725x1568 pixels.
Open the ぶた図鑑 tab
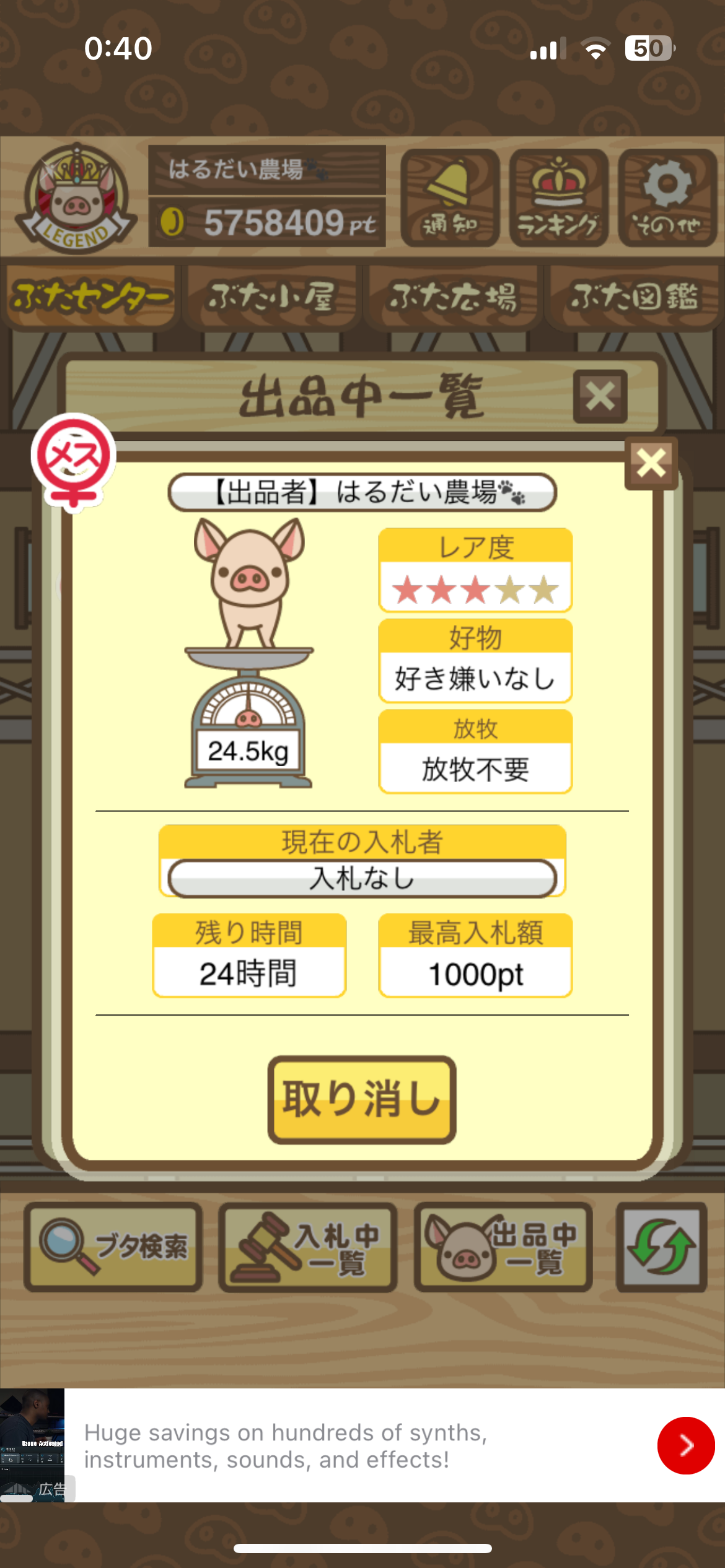(x=633, y=297)
